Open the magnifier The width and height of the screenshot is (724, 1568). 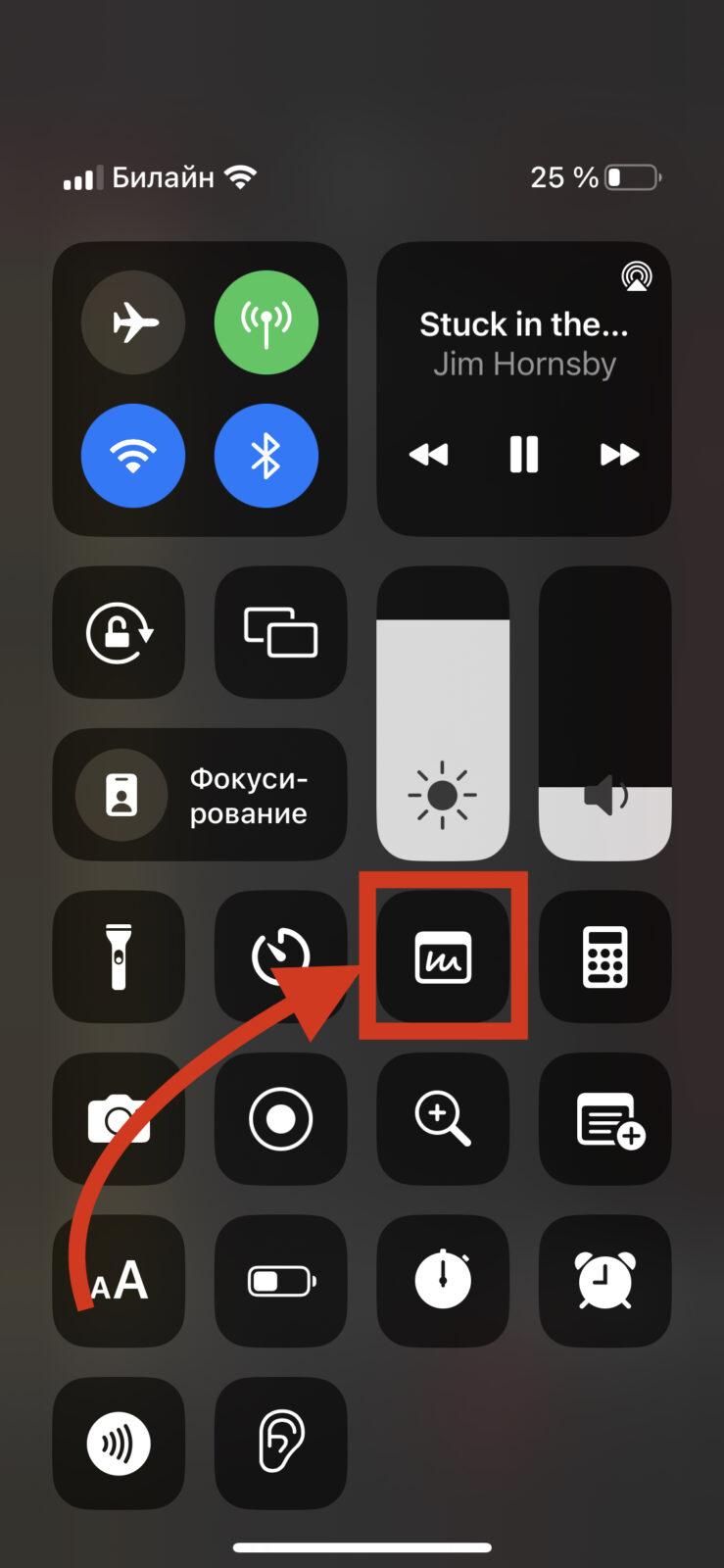click(443, 1118)
